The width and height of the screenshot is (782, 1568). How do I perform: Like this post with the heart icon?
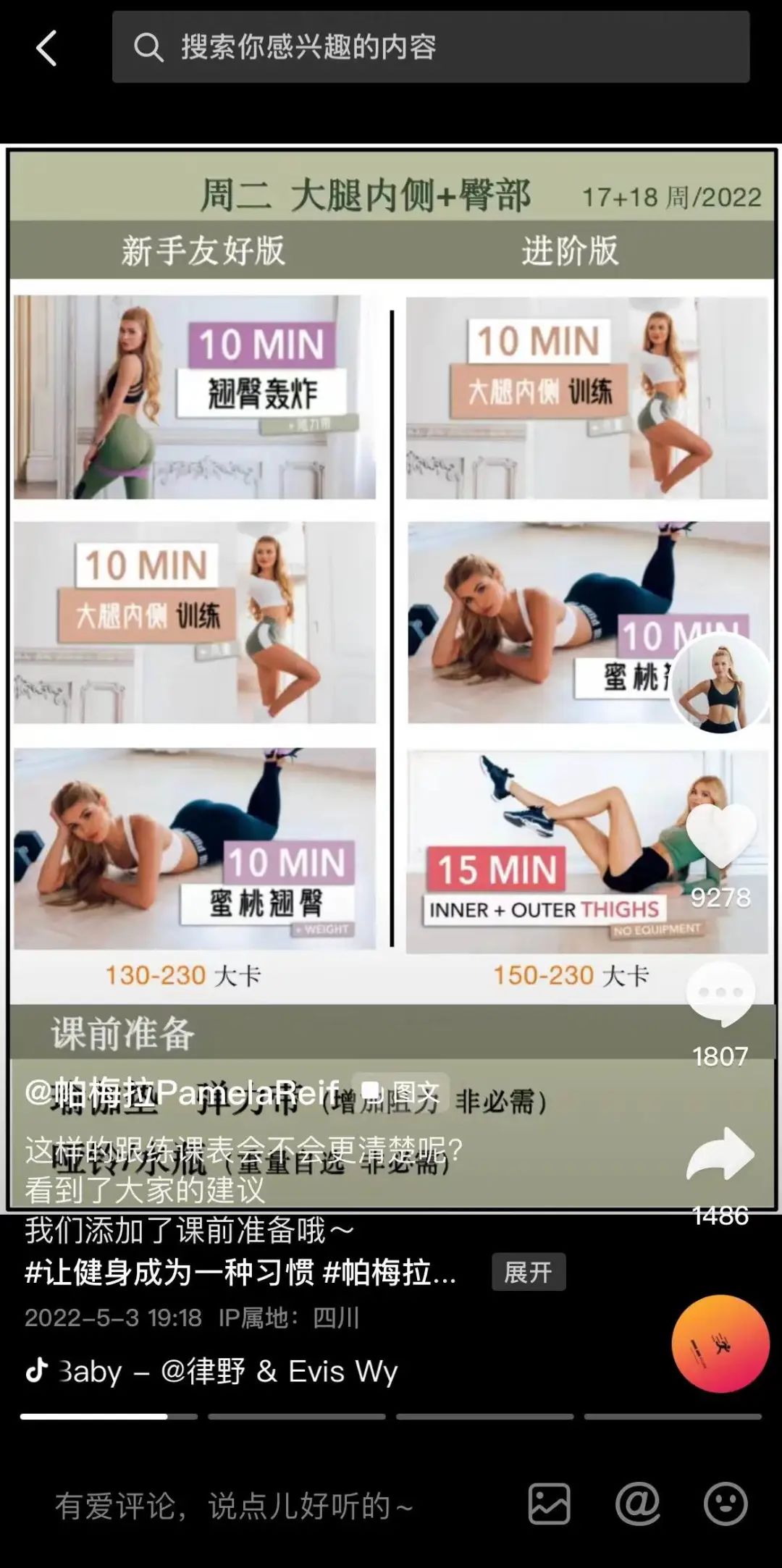pos(720,835)
